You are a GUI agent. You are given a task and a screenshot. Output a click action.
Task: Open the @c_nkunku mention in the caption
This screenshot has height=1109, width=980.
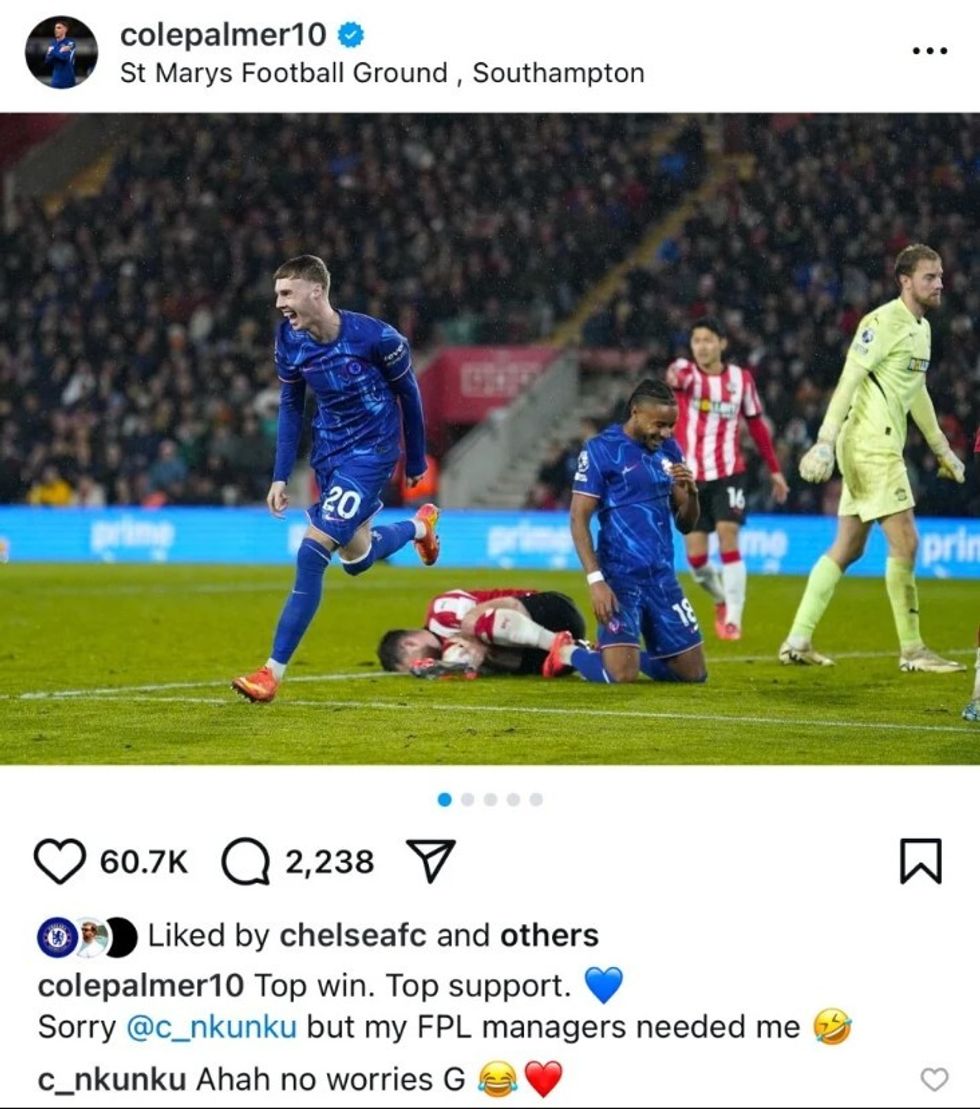(212, 1027)
